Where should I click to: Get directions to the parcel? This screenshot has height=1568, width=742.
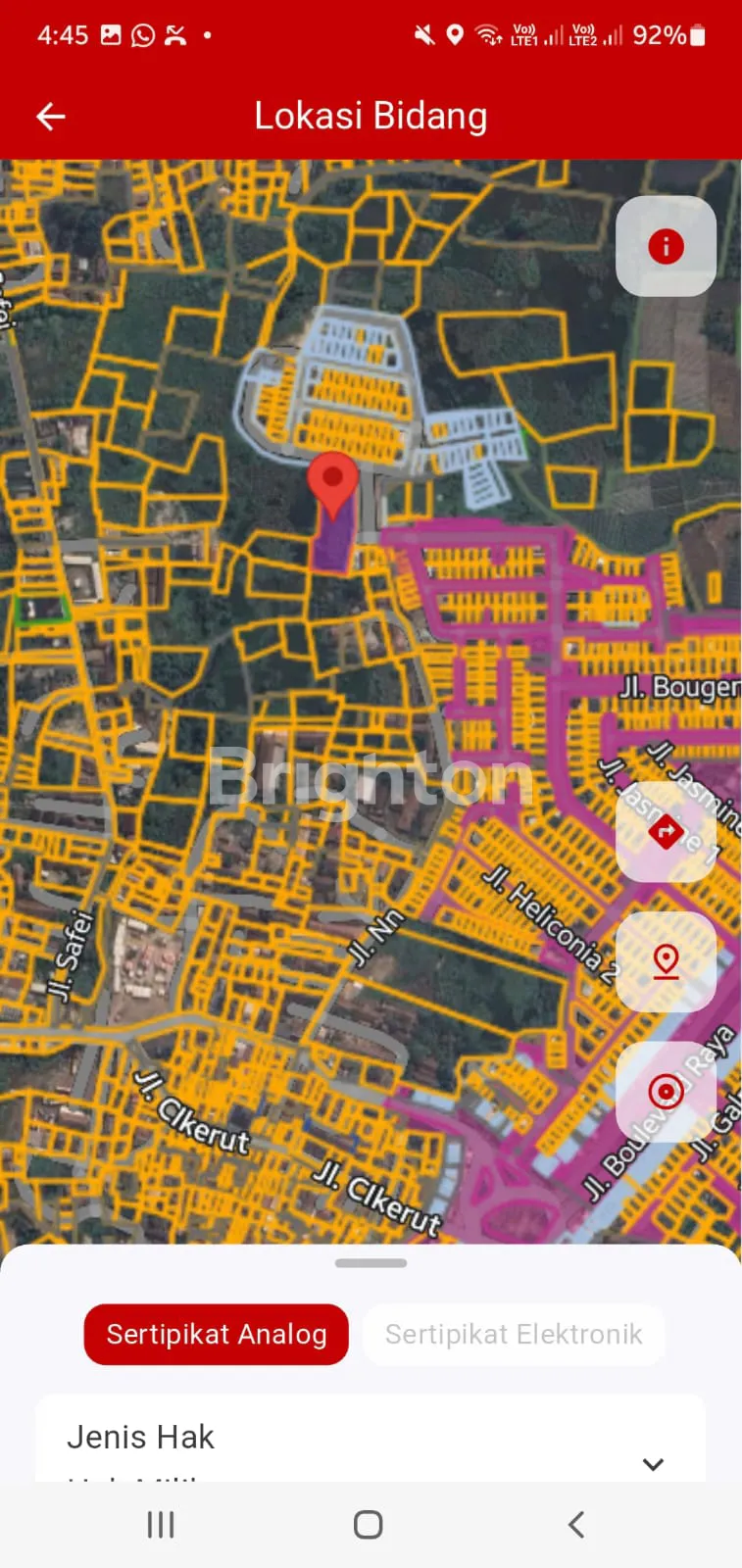pos(666,832)
